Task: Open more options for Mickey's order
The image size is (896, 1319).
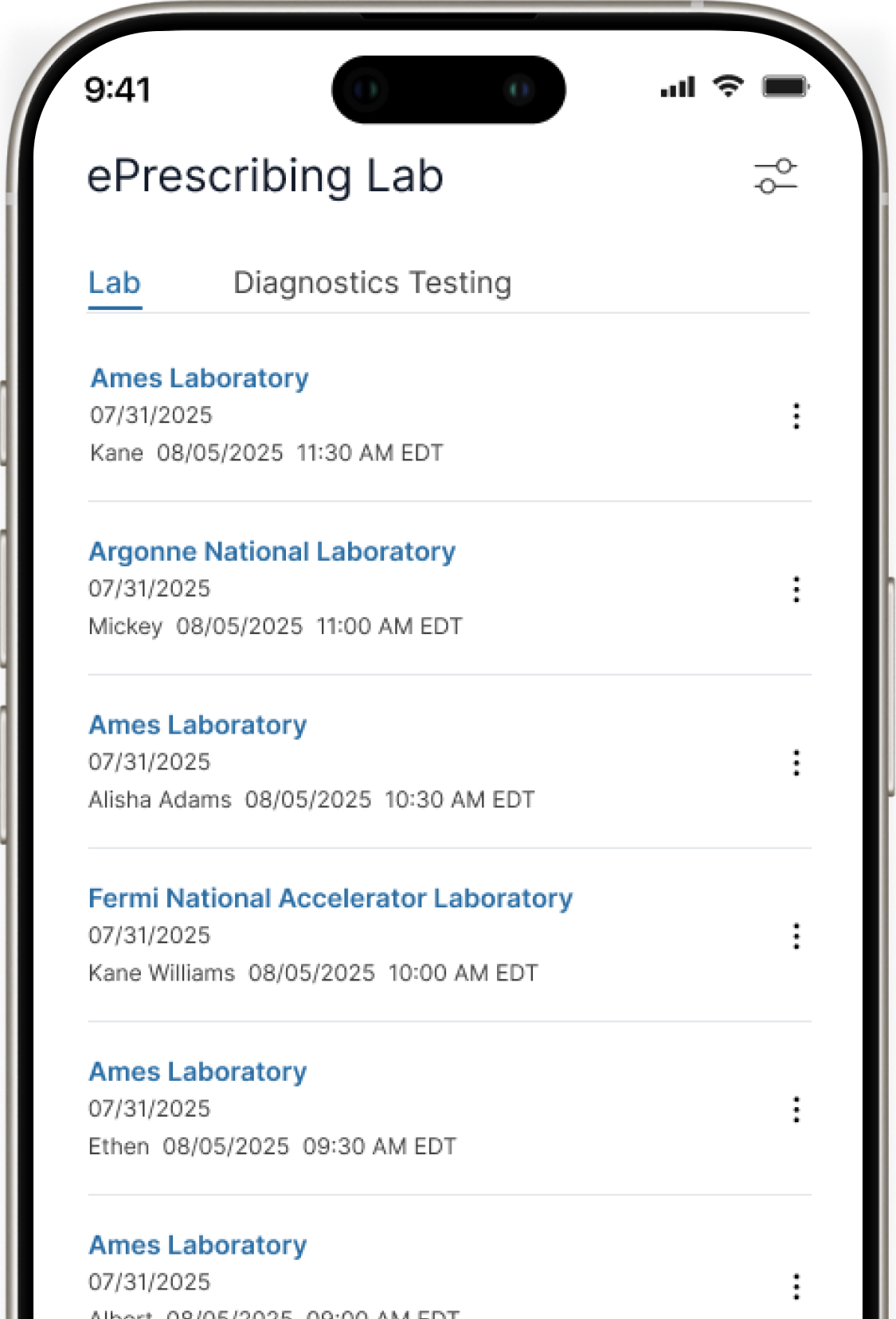Action: click(796, 589)
